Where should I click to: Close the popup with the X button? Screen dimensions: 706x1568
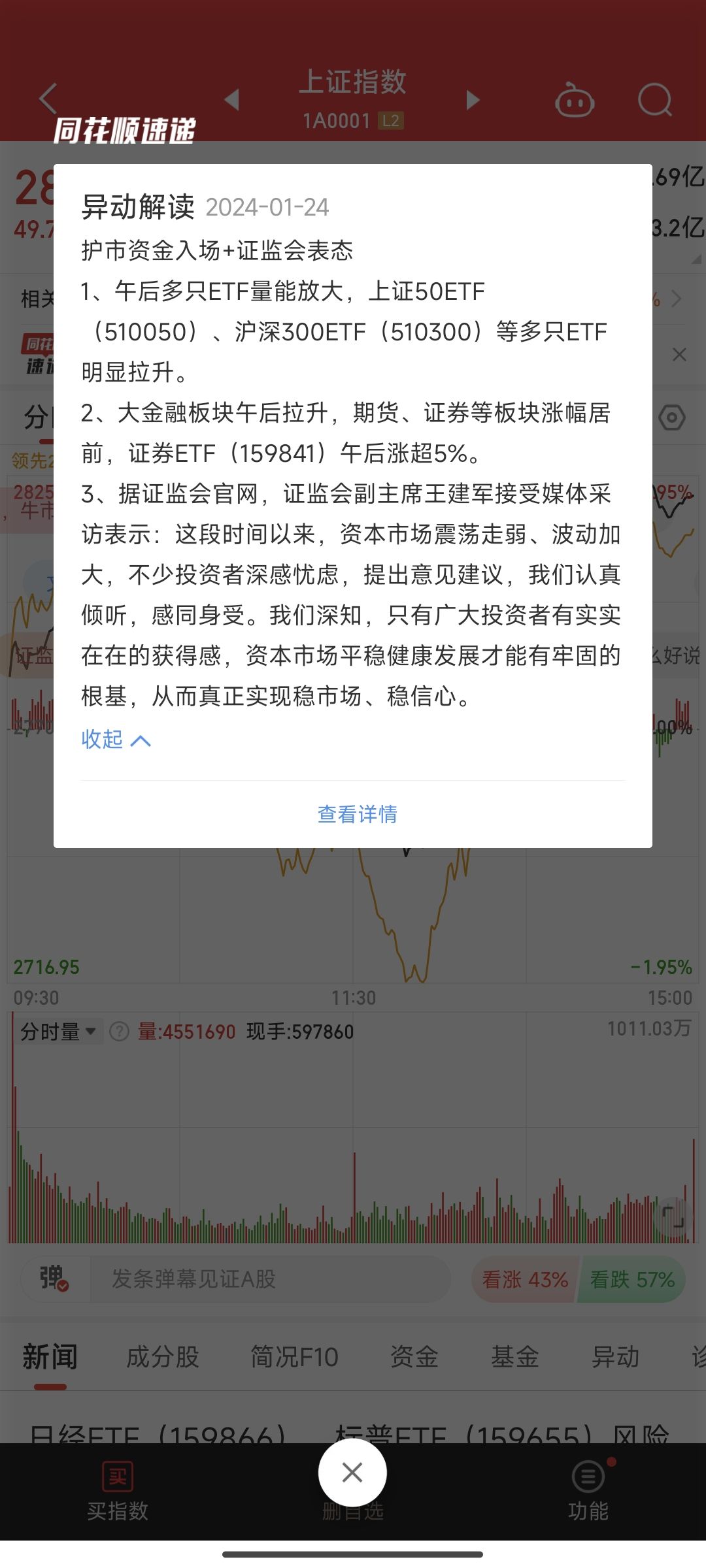[352, 1473]
